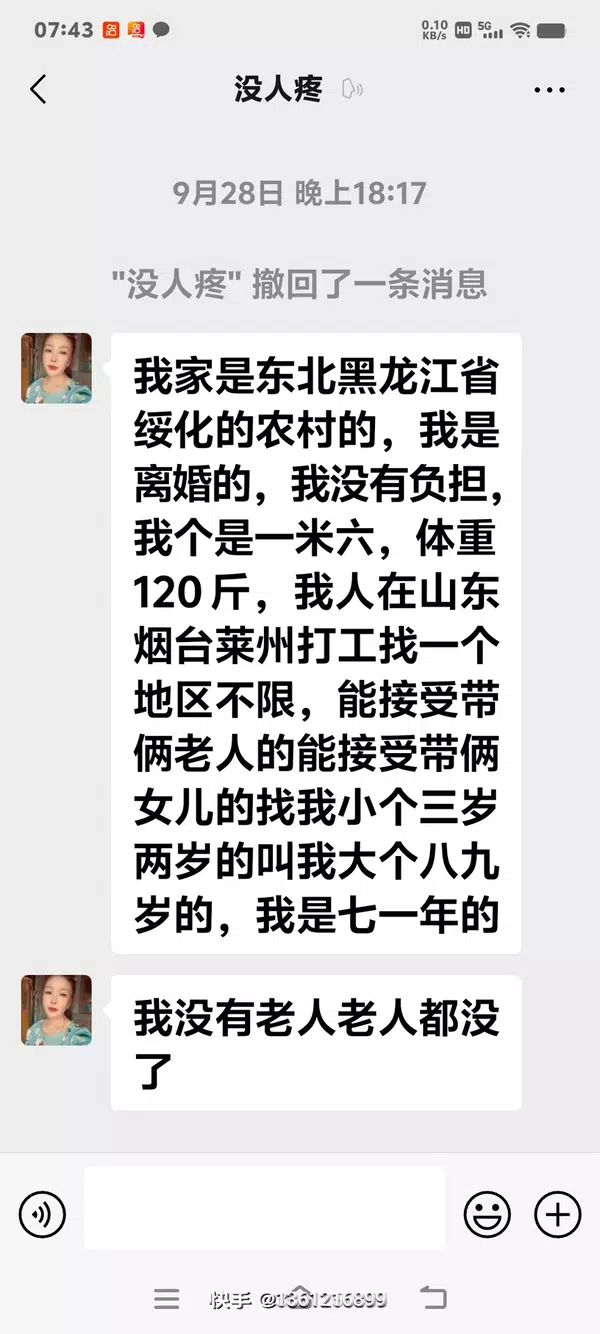
Task: Switch to voice message input
Action: point(42,1215)
